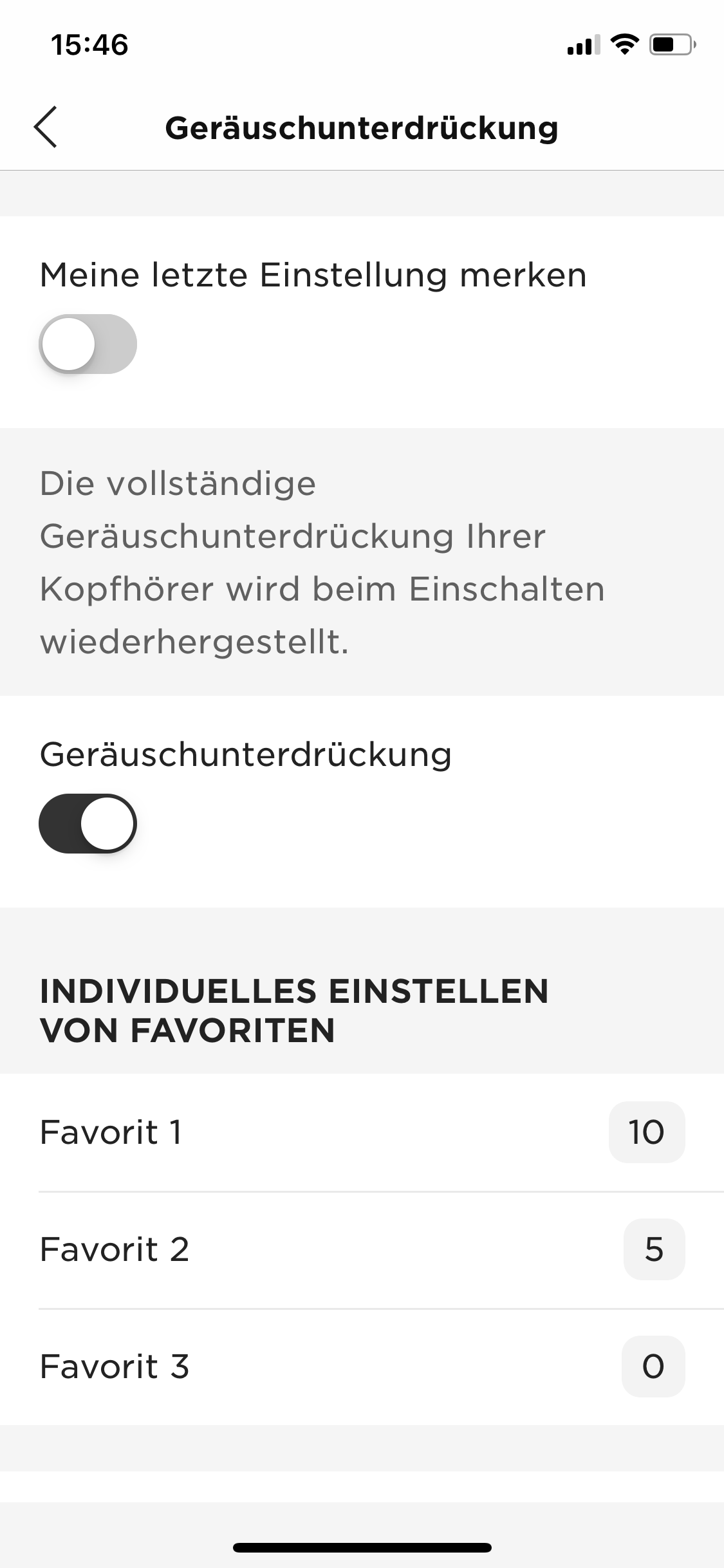Open Favorit 1 setting
The image size is (724, 1568).
362,1132
